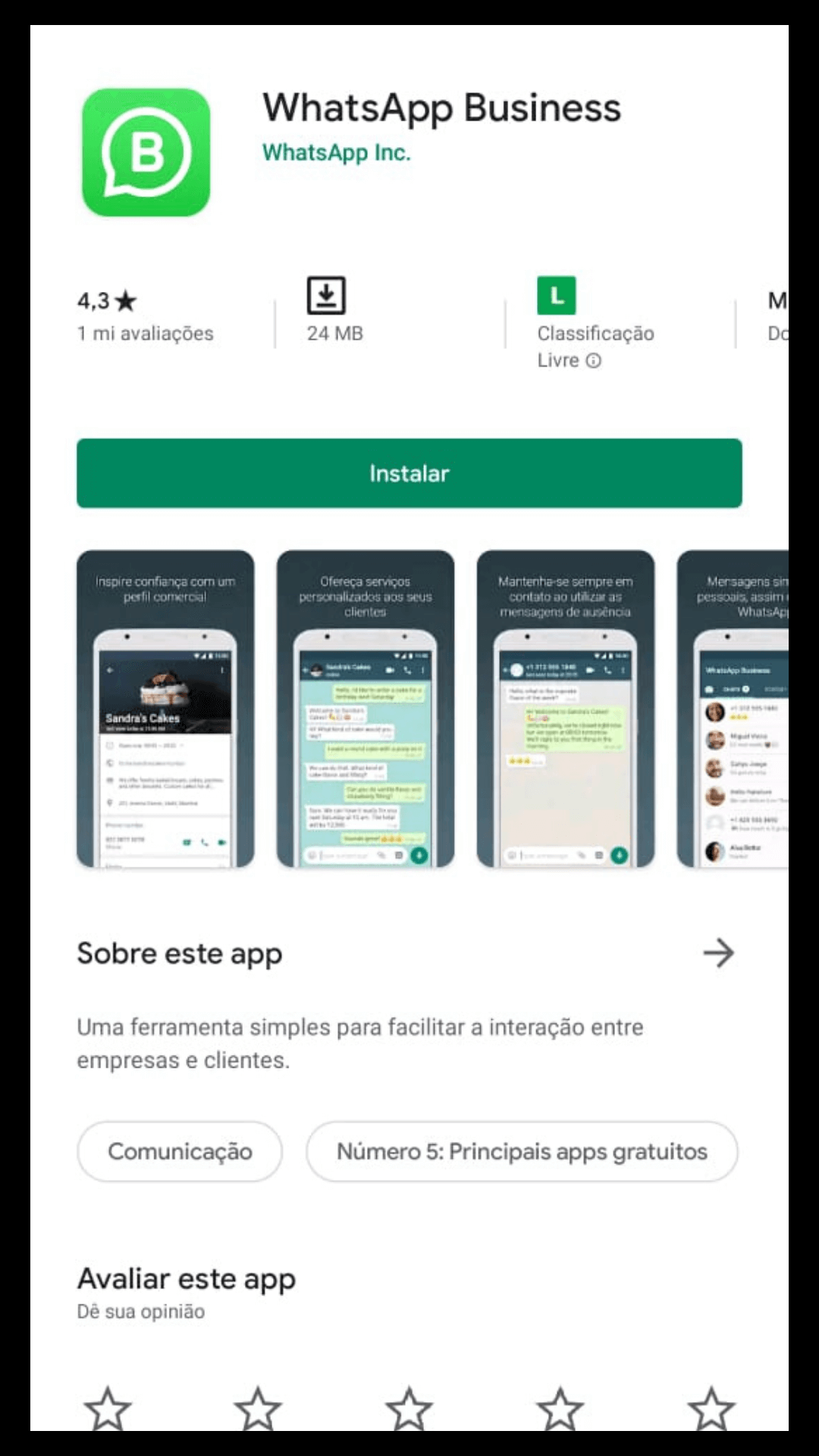The image size is (819, 1456).
Task: View the Classificação Livre info icon
Action: click(594, 360)
